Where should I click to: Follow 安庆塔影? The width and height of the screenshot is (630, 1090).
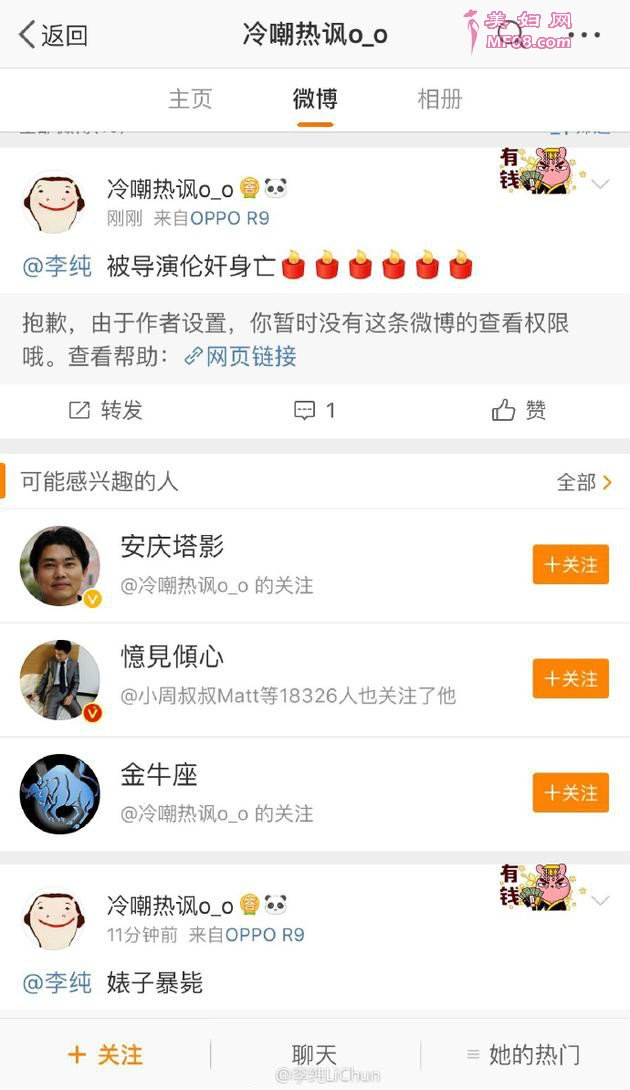(x=570, y=565)
